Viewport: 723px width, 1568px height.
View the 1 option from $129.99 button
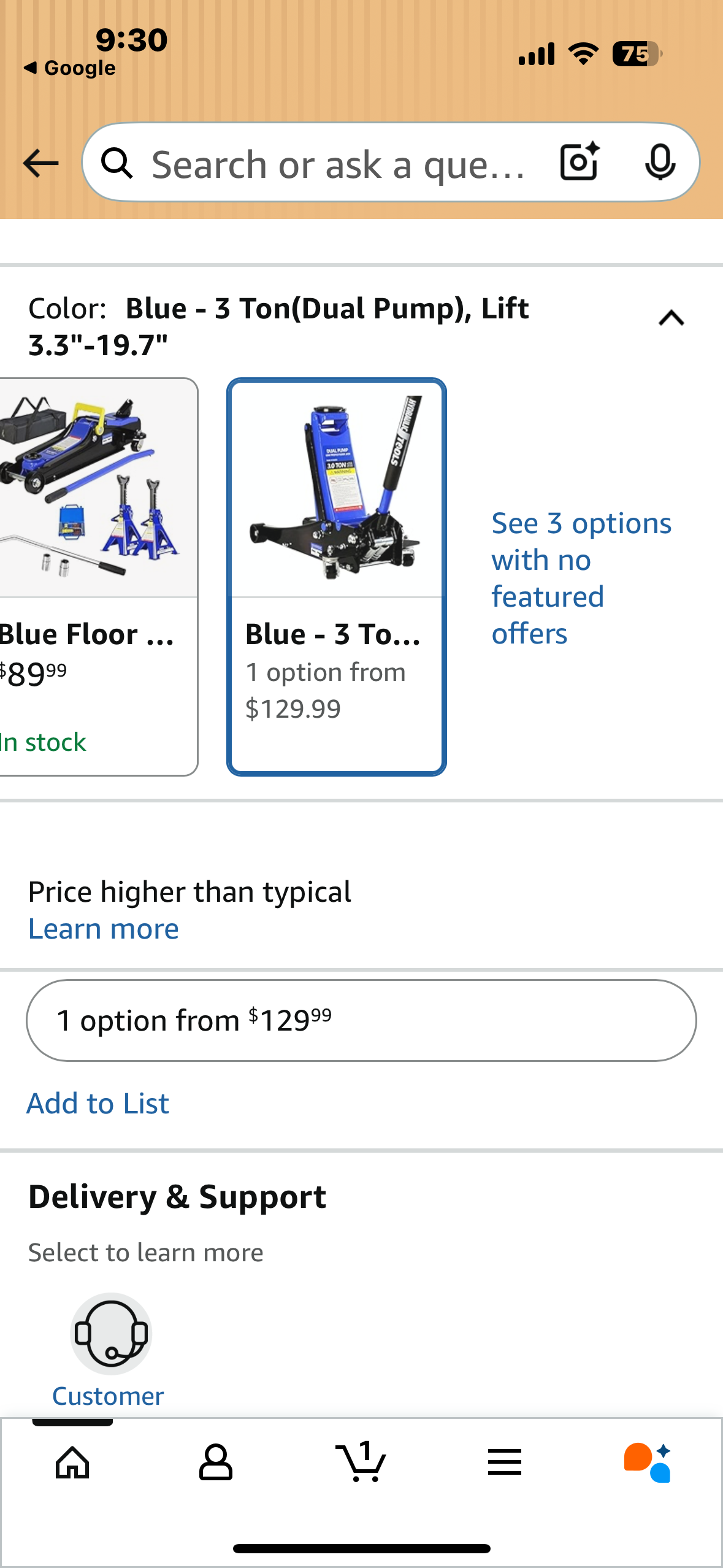tap(361, 1020)
